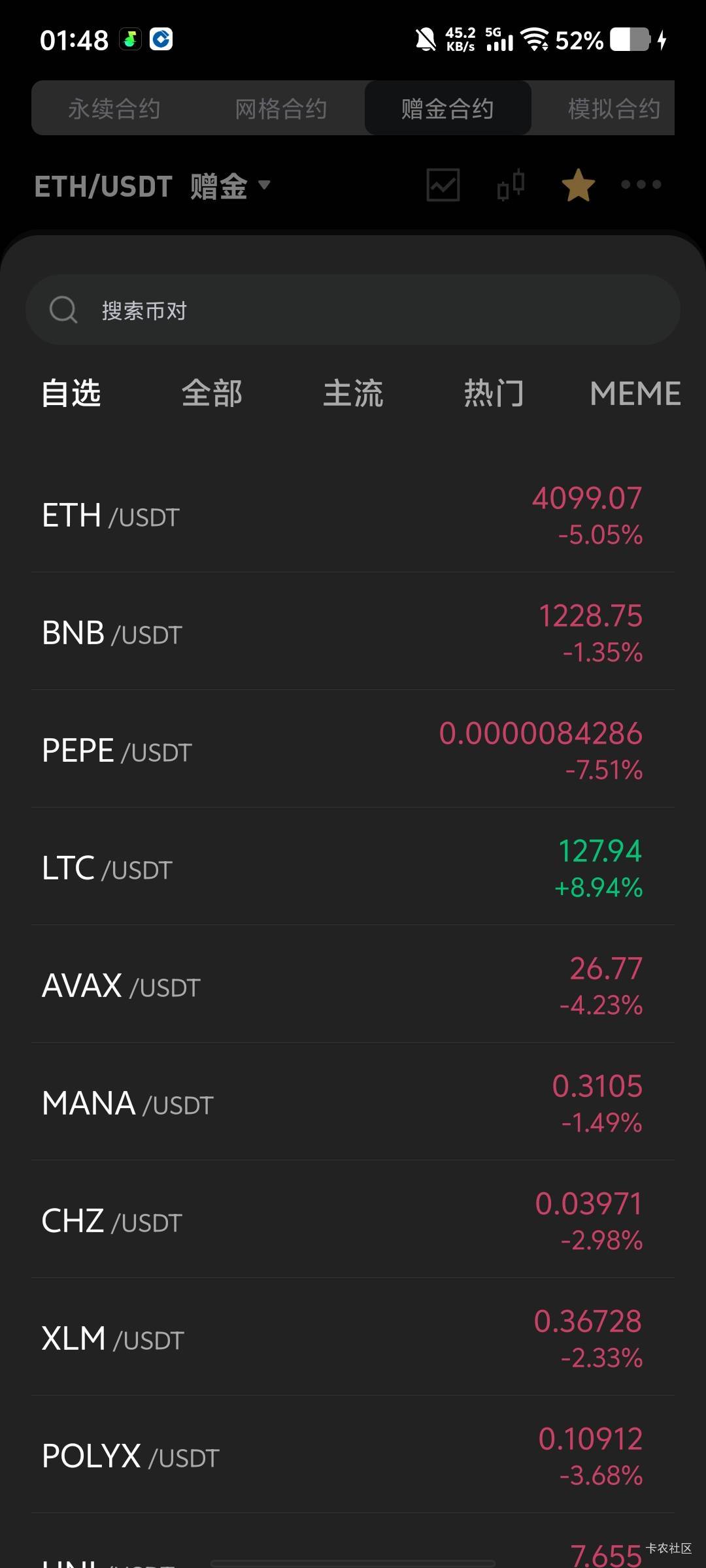The height and width of the screenshot is (1568, 706).
Task: Choose the LTC/USDT pair
Action: [353, 868]
